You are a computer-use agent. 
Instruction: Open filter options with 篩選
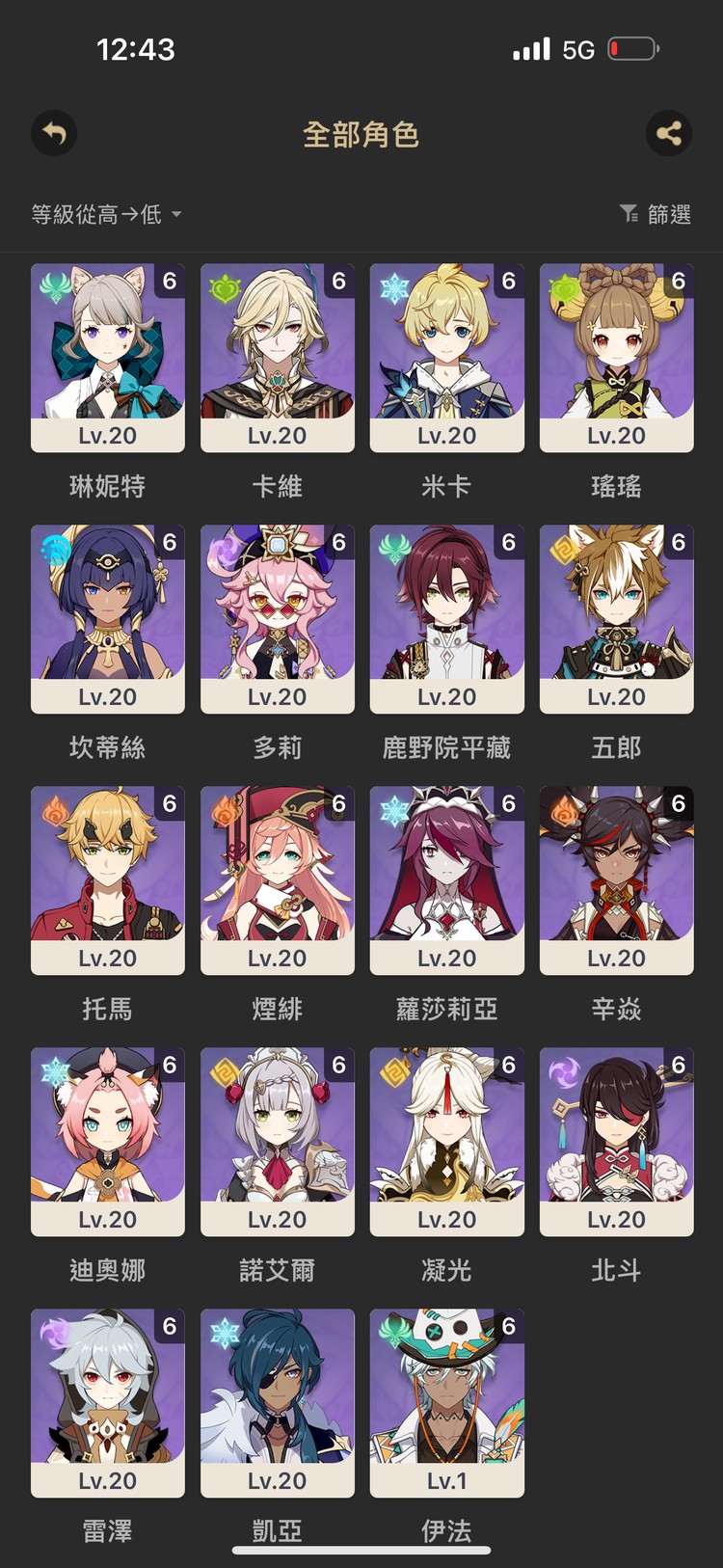click(666, 214)
